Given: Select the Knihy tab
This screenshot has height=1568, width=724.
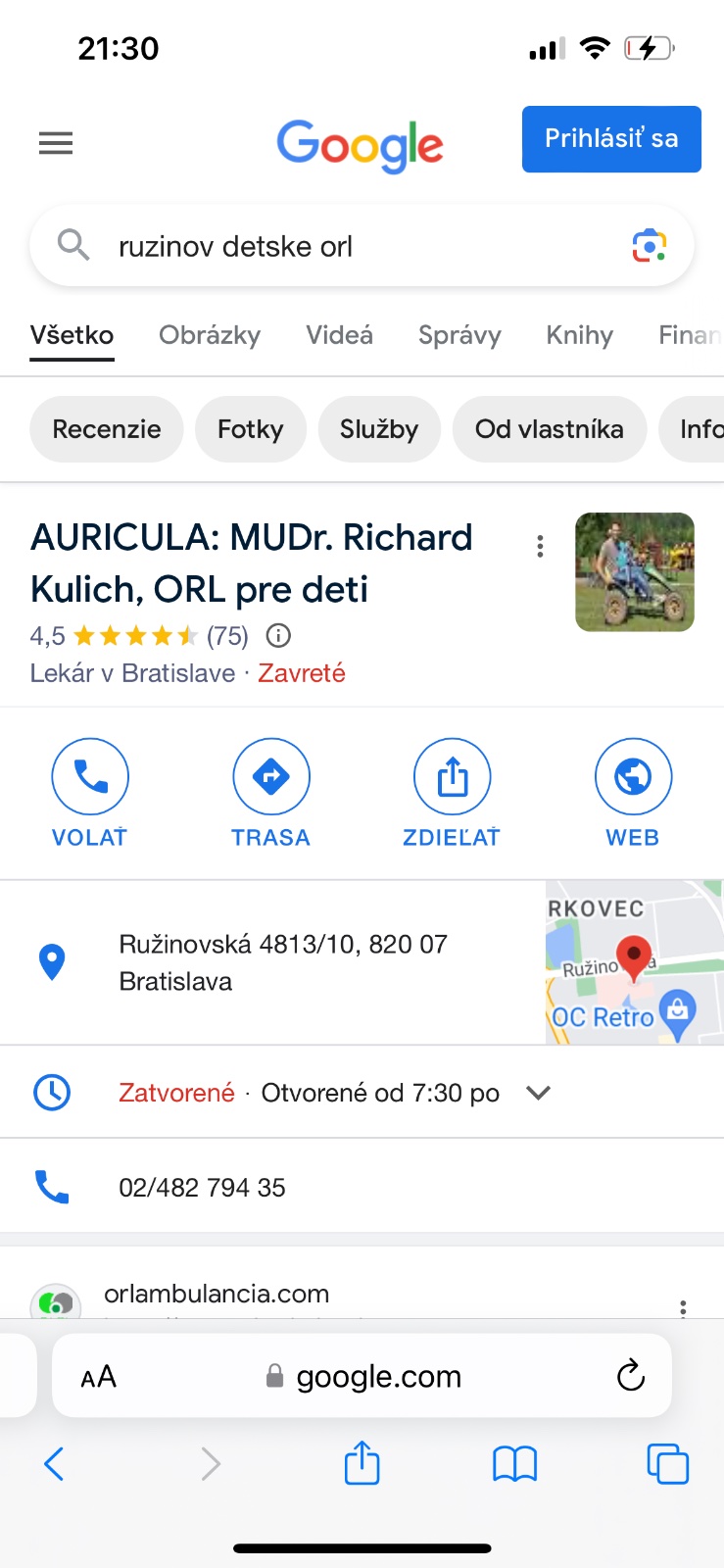Looking at the screenshot, I should (x=579, y=335).
